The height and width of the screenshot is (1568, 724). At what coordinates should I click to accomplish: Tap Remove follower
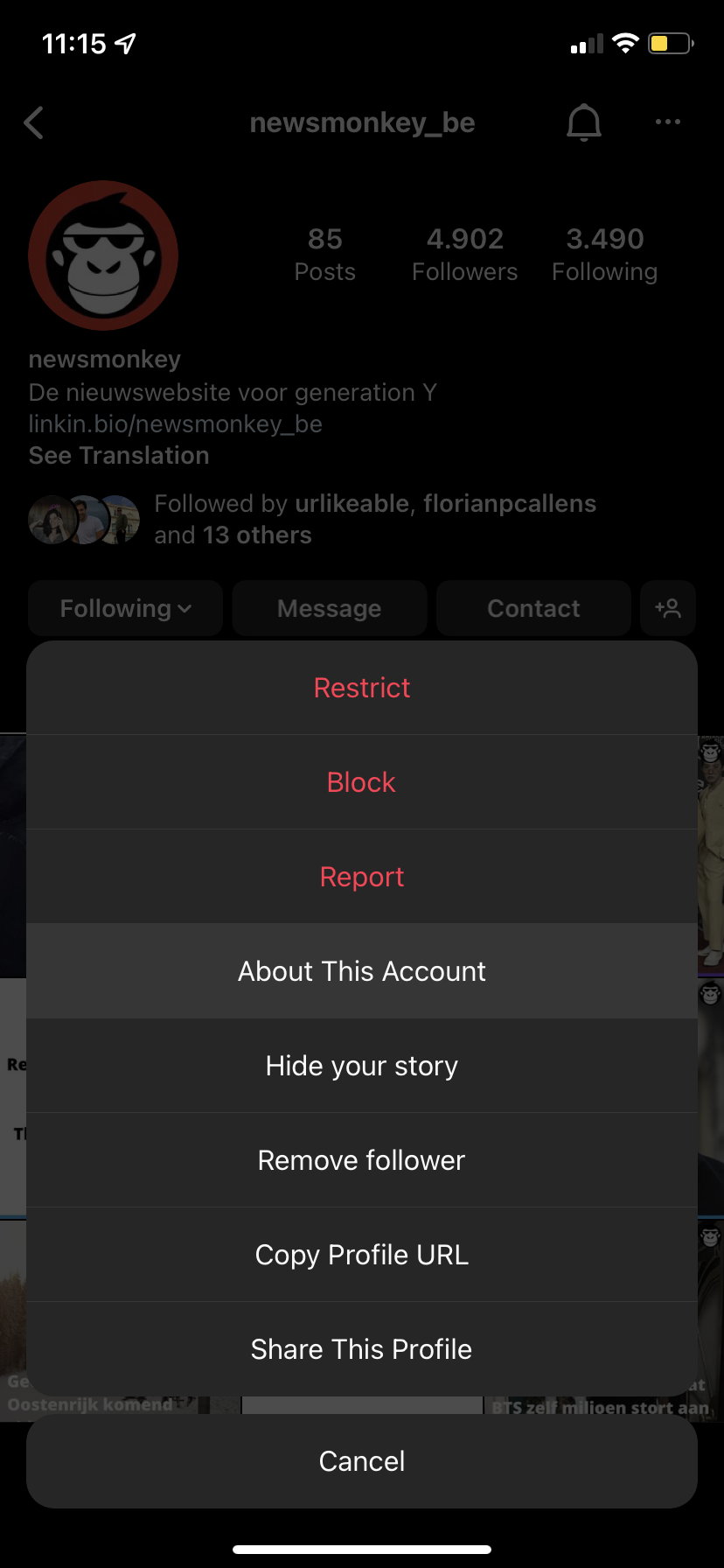pos(362,1160)
